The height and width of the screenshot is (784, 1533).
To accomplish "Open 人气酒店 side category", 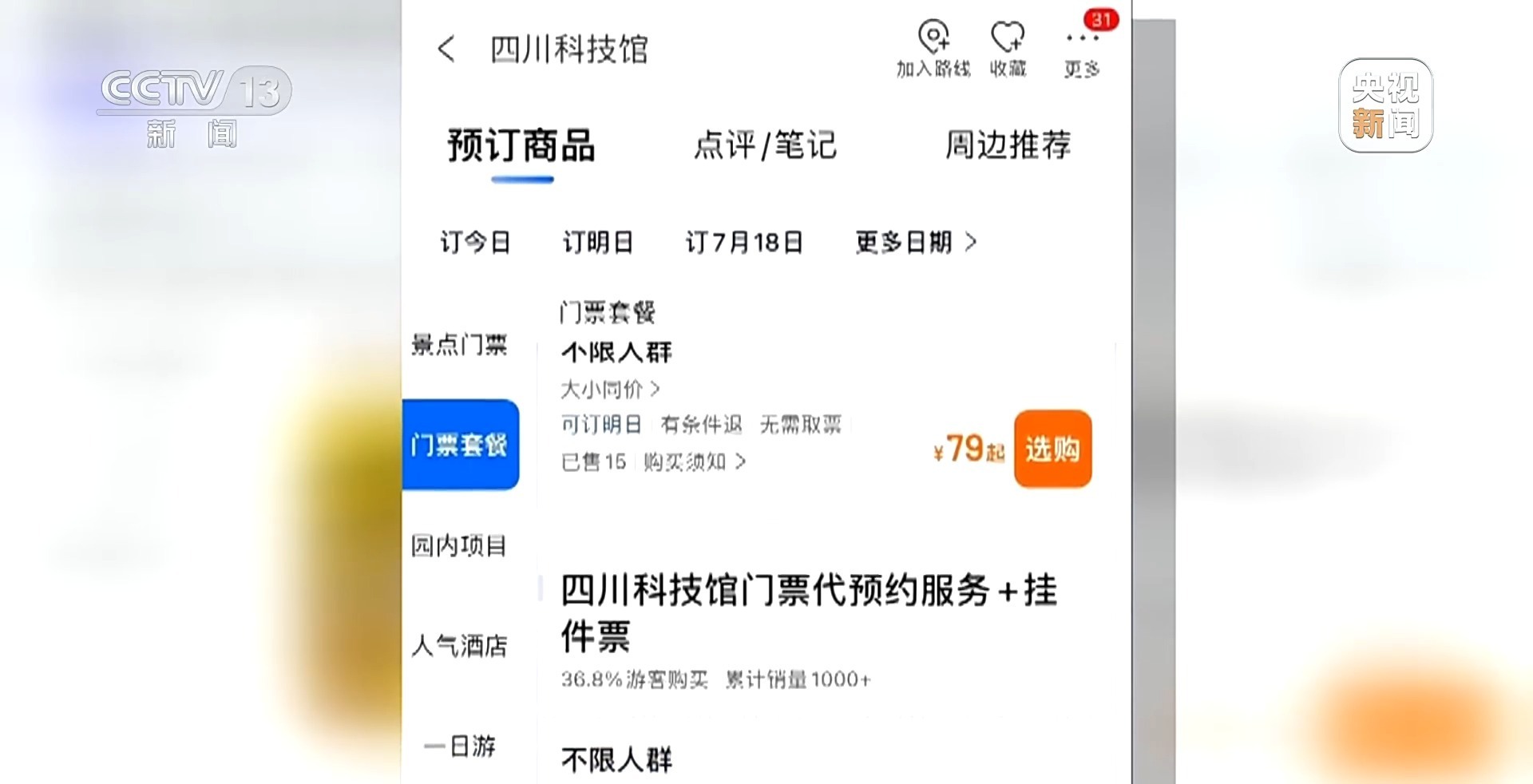I will 459,645.
